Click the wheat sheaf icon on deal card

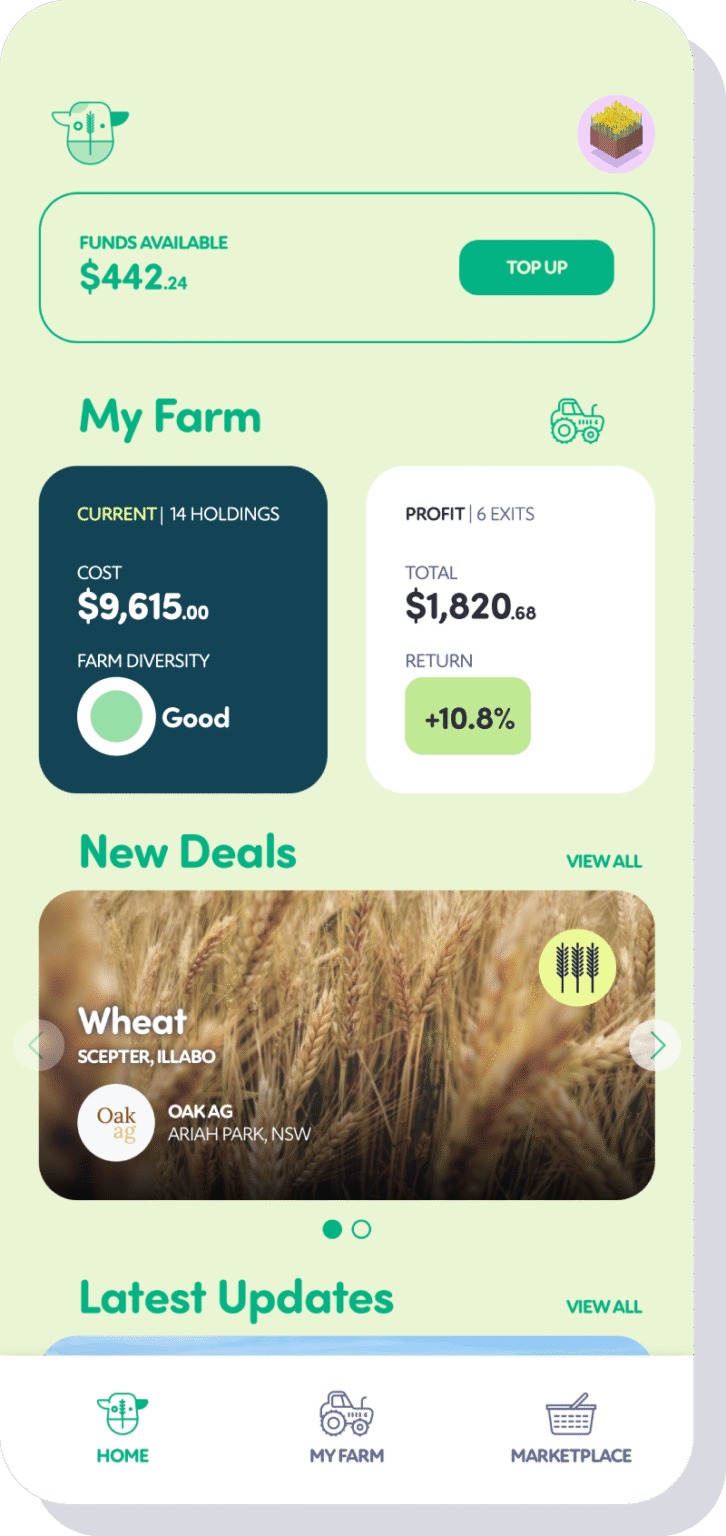pyautogui.click(x=578, y=968)
